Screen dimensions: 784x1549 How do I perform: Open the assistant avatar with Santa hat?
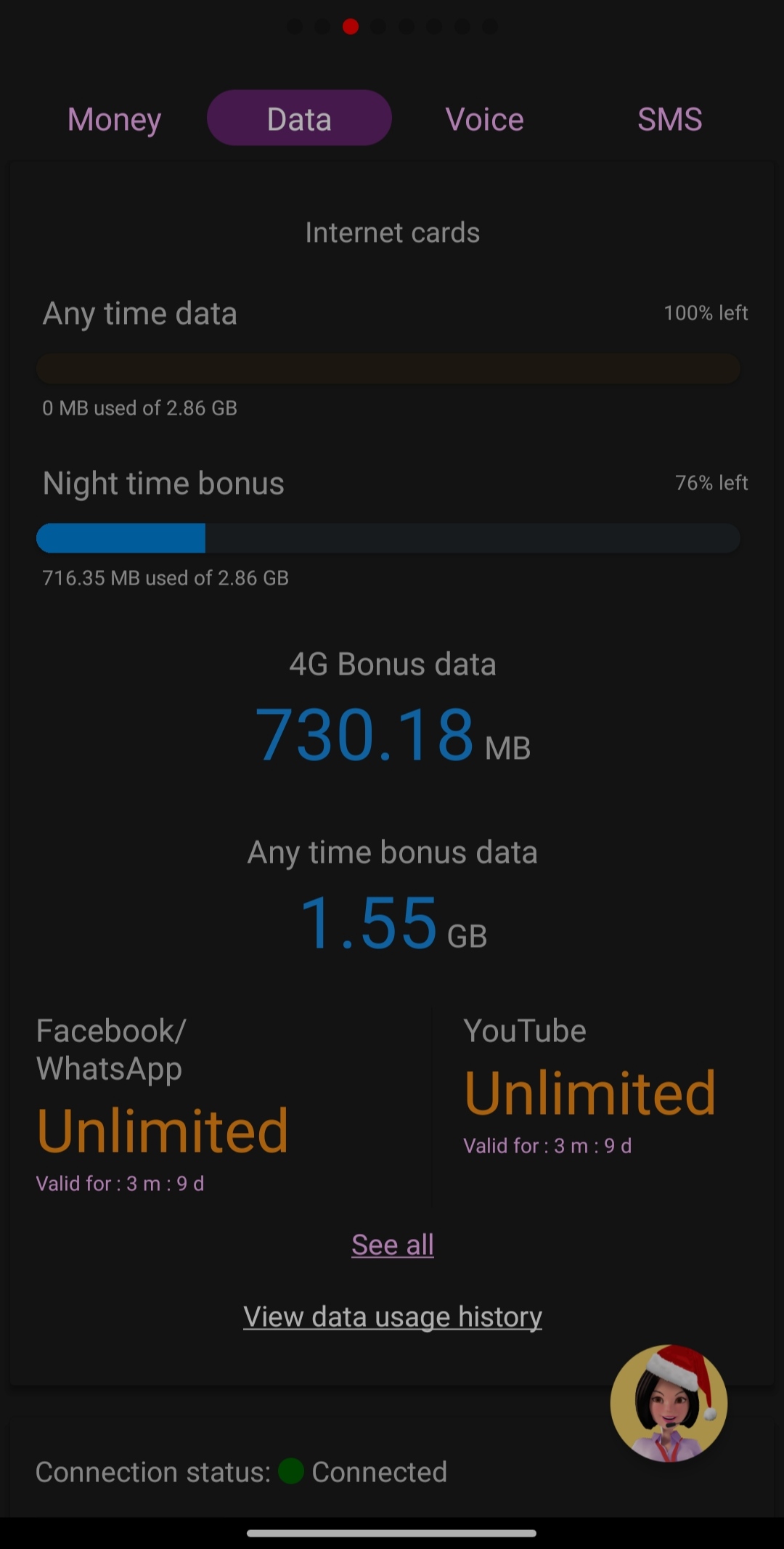tap(669, 1403)
